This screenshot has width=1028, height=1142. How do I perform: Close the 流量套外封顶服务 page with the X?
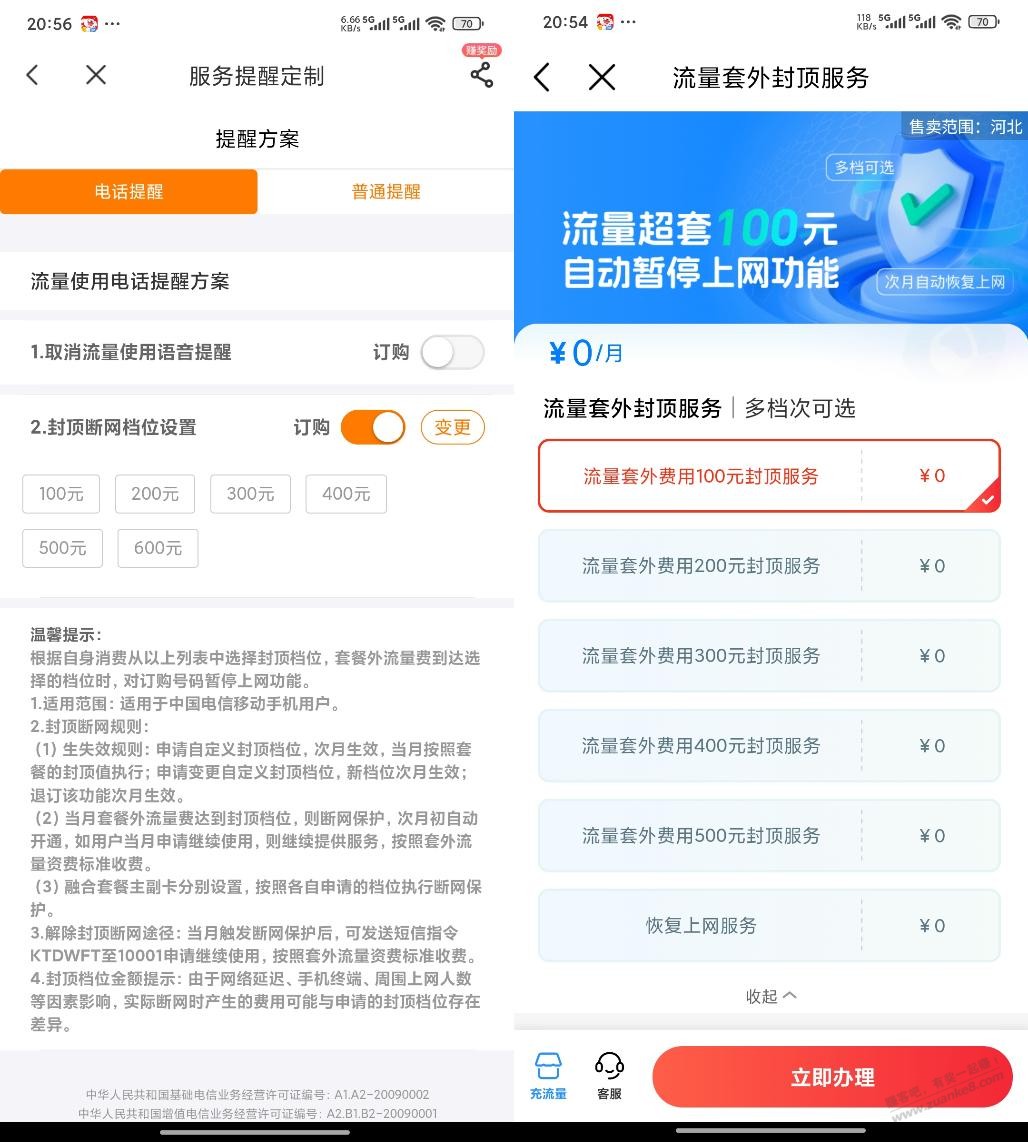tap(601, 77)
